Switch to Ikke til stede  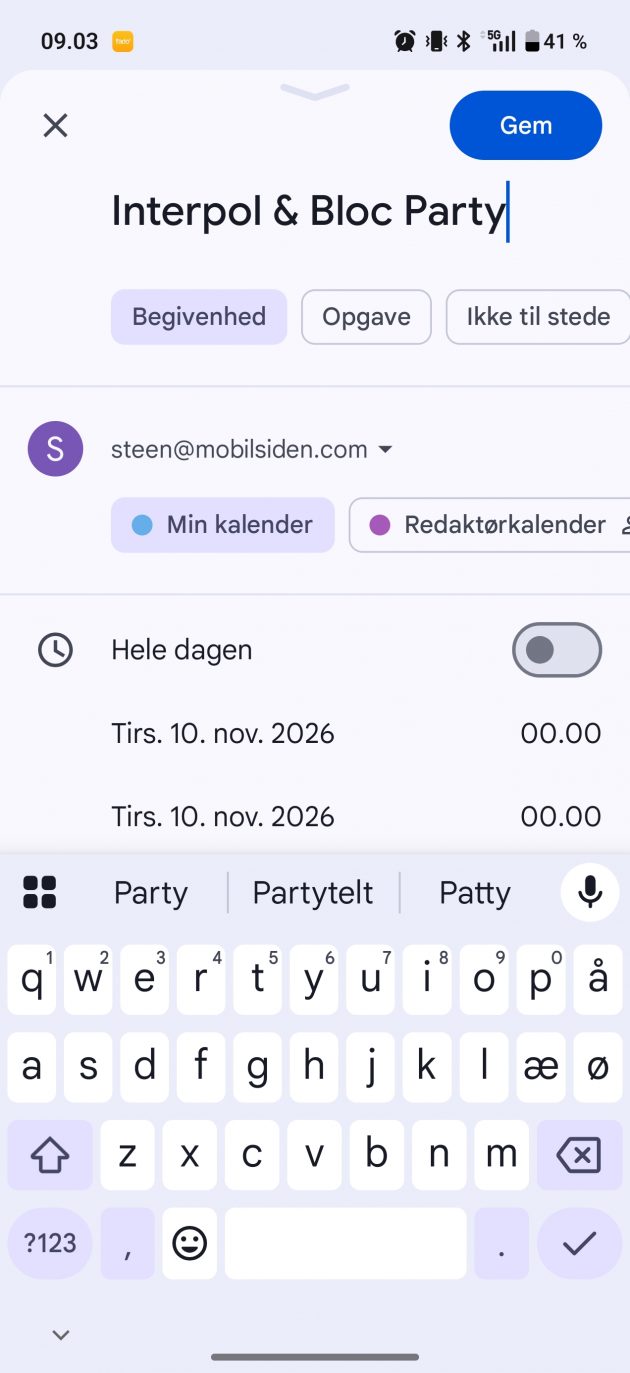click(538, 317)
